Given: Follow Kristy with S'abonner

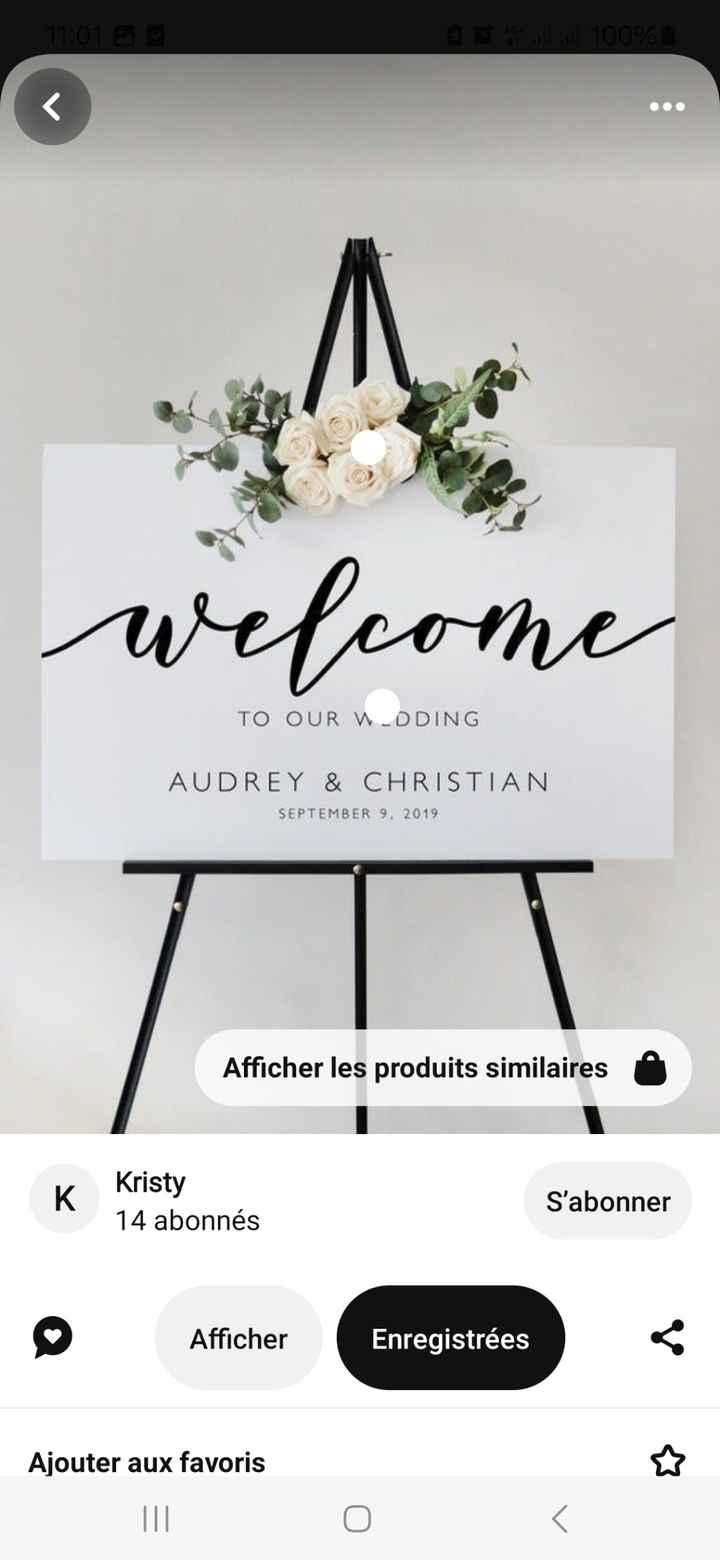Looking at the screenshot, I should 607,1201.
